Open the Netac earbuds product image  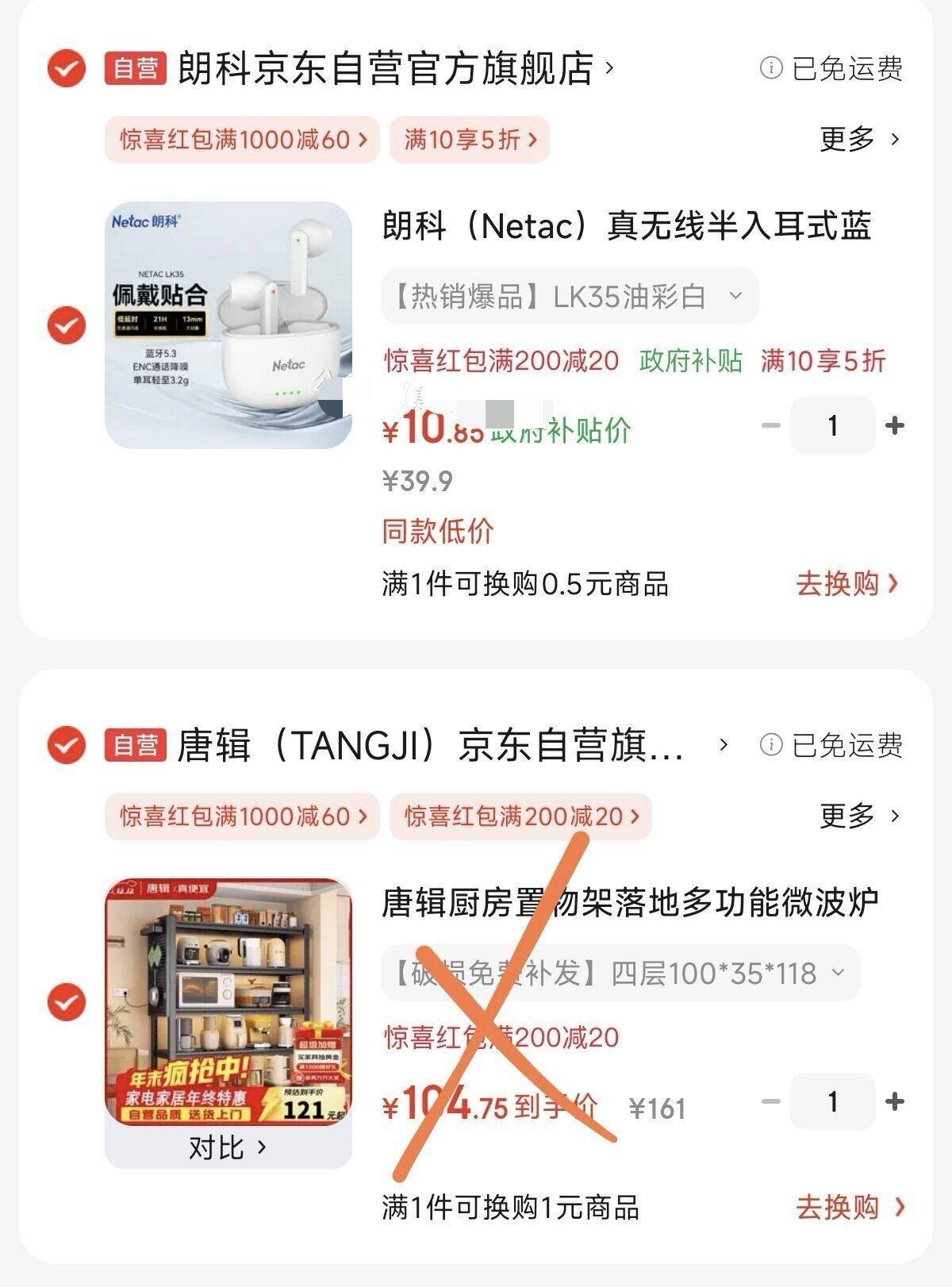[x=228, y=325]
